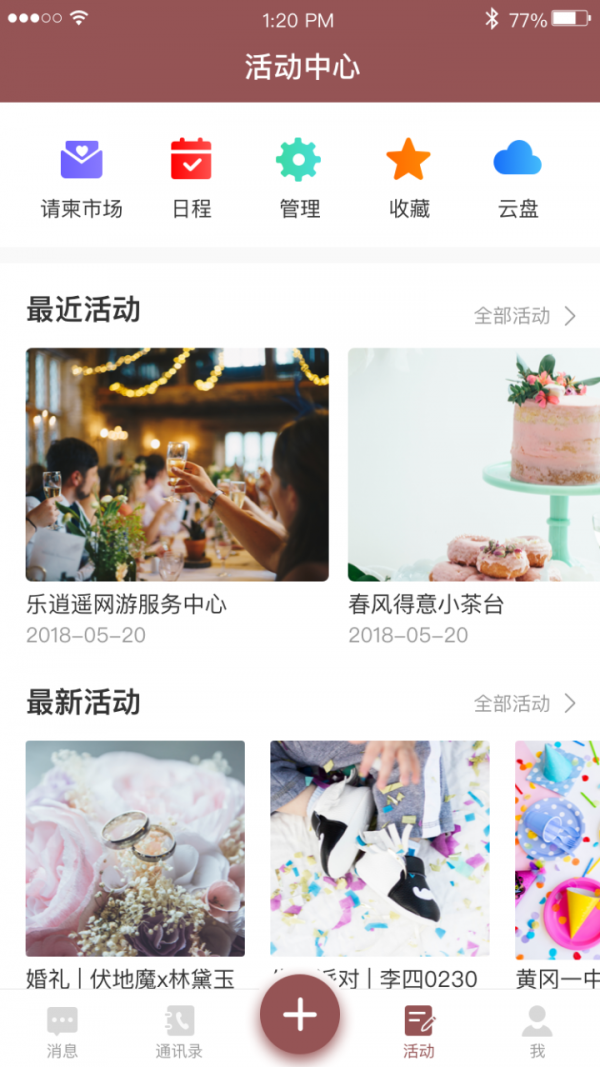Create a new activity with plus button
The height and width of the screenshot is (1067, 600).
point(300,1014)
